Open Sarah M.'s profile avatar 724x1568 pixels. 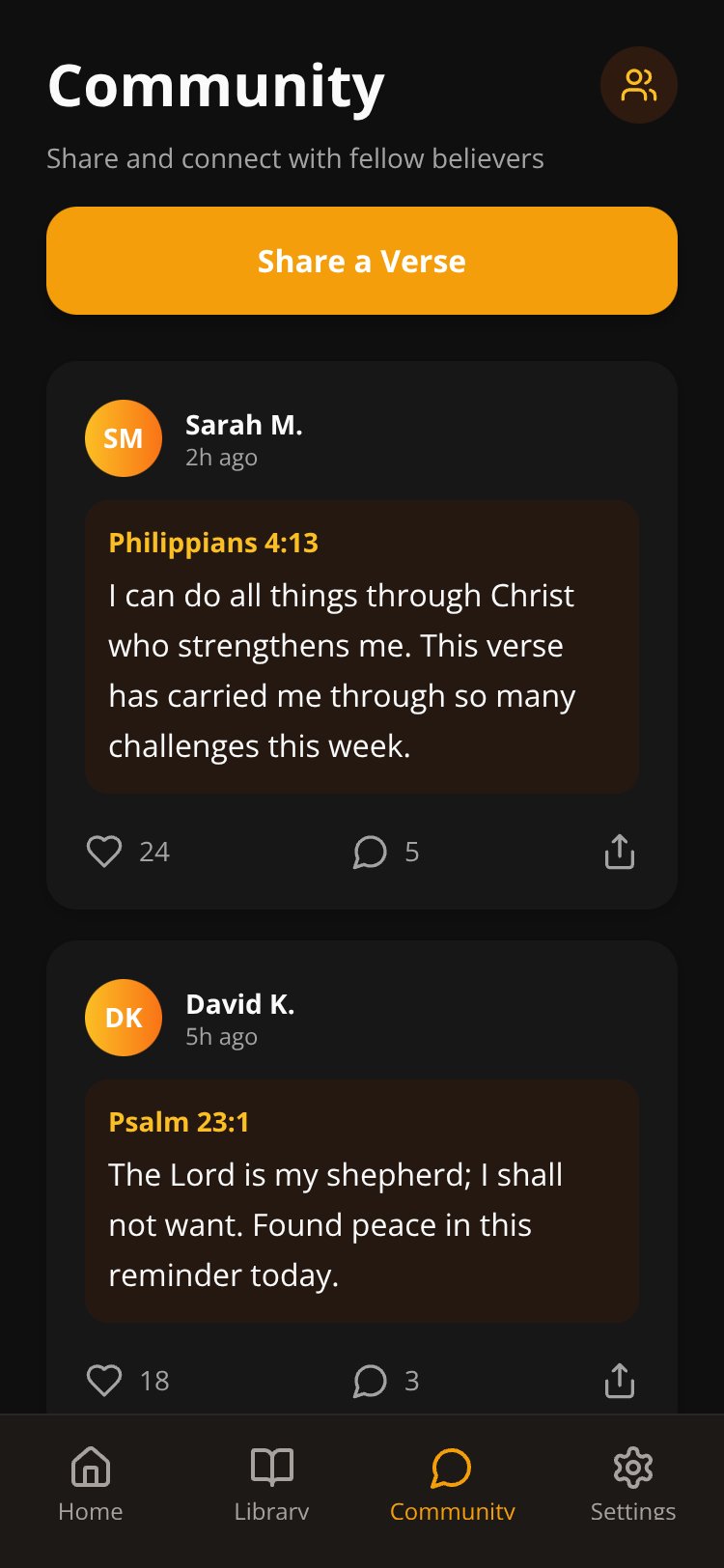tap(124, 438)
